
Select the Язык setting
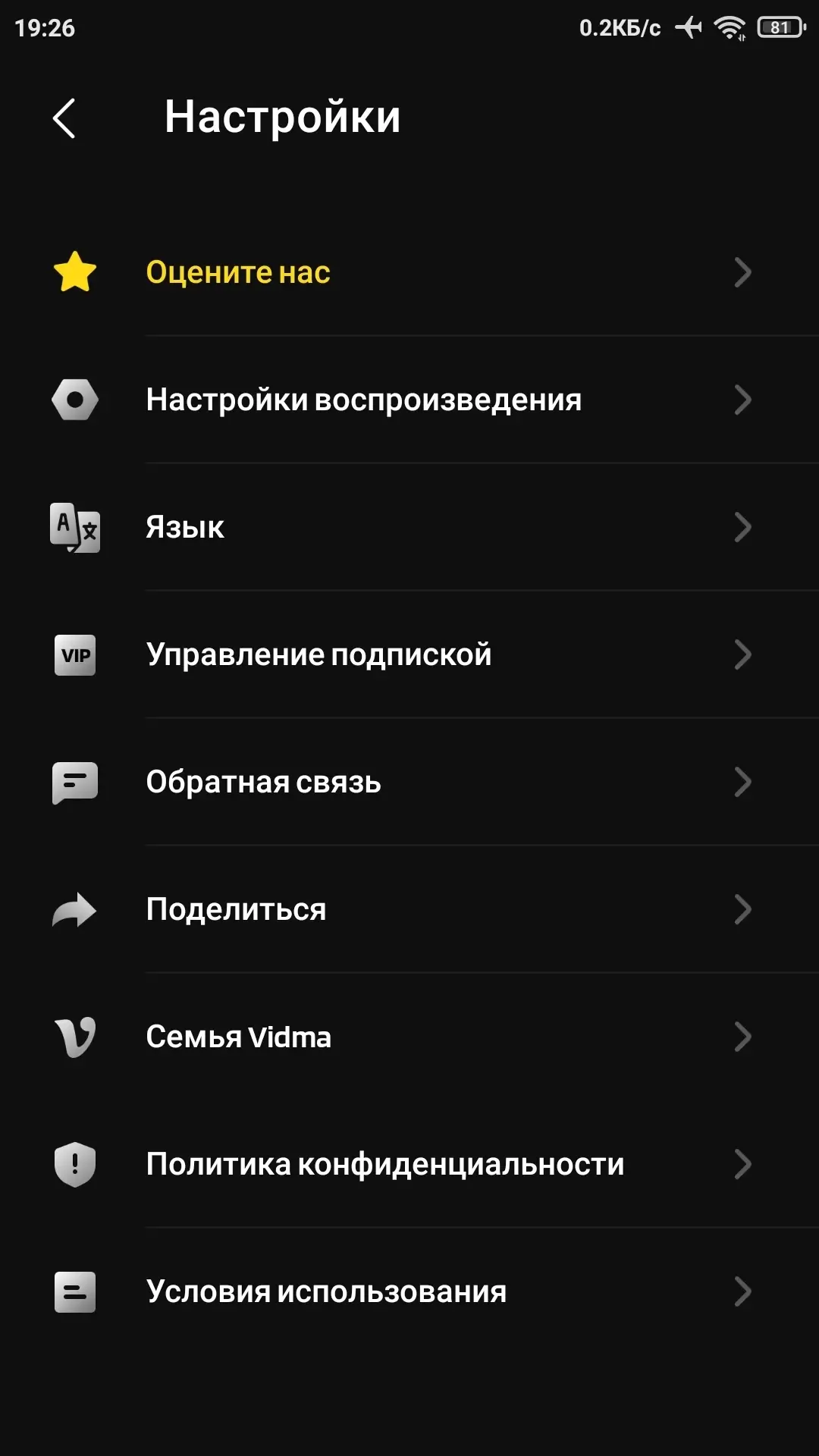pyautogui.click(x=409, y=527)
